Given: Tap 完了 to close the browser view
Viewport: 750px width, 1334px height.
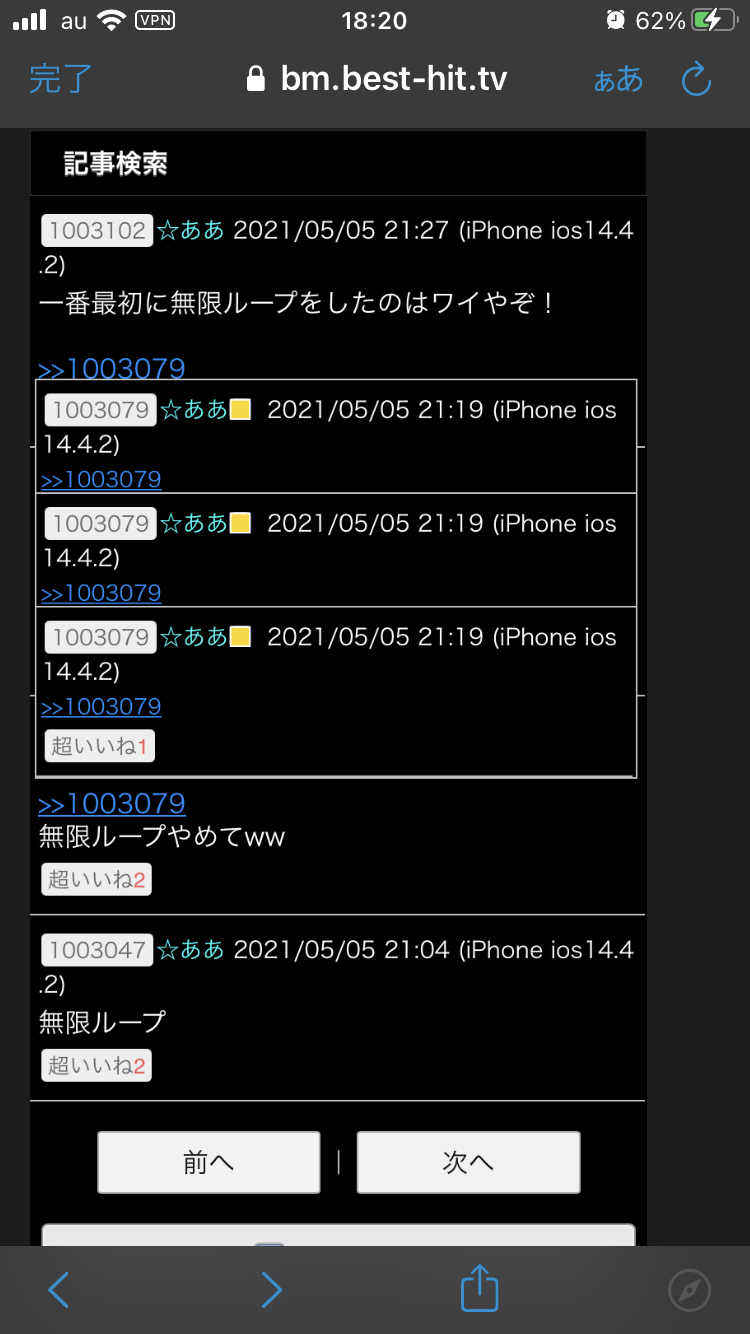Looking at the screenshot, I should click(x=60, y=79).
